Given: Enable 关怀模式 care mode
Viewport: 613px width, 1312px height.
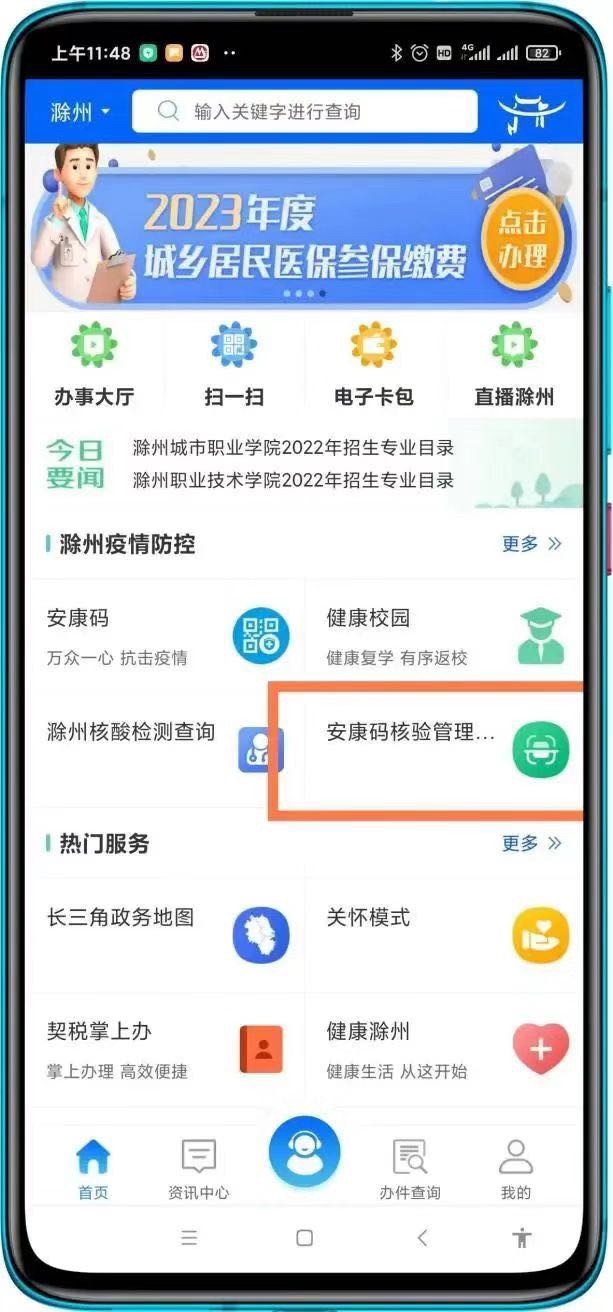Looking at the screenshot, I should 444,935.
